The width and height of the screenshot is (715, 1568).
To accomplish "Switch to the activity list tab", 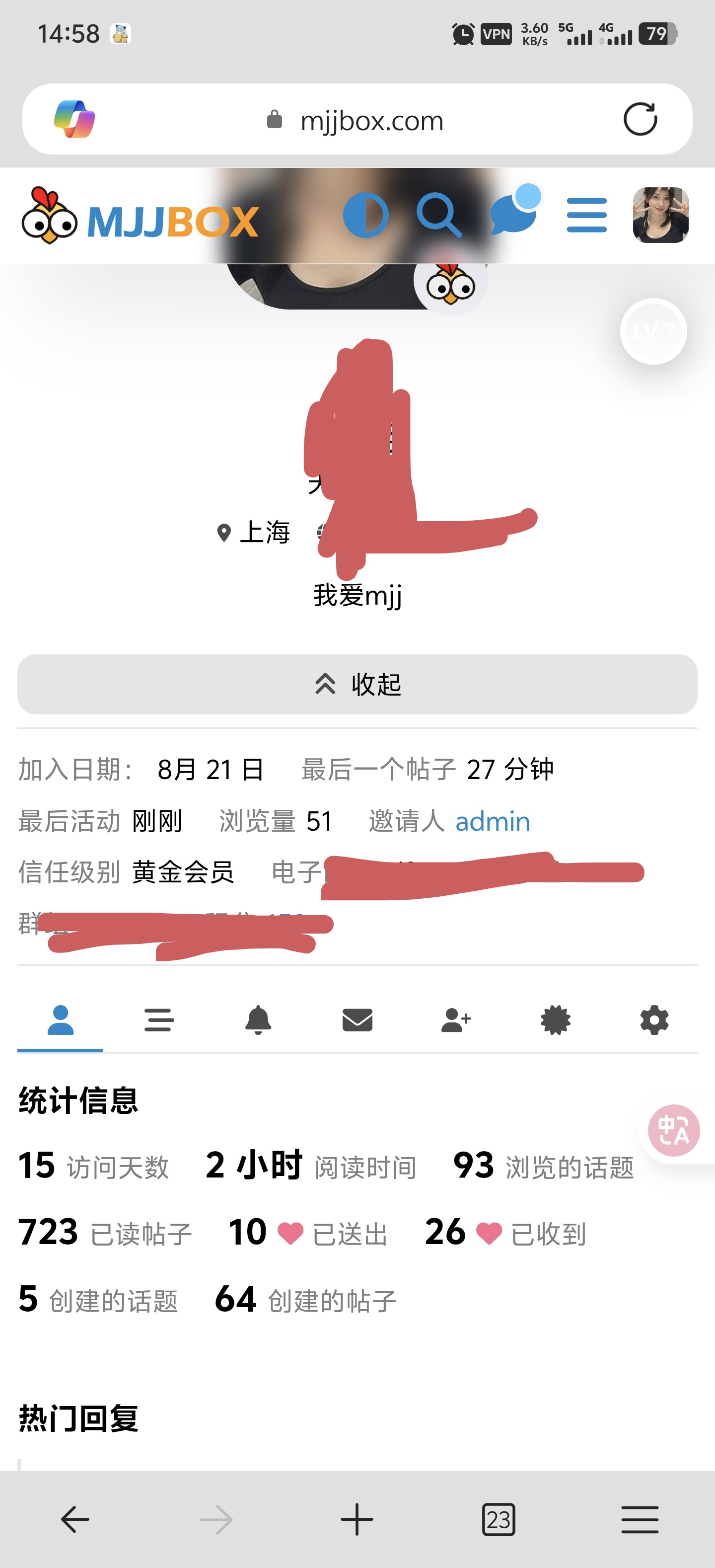I will (x=159, y=1020).
